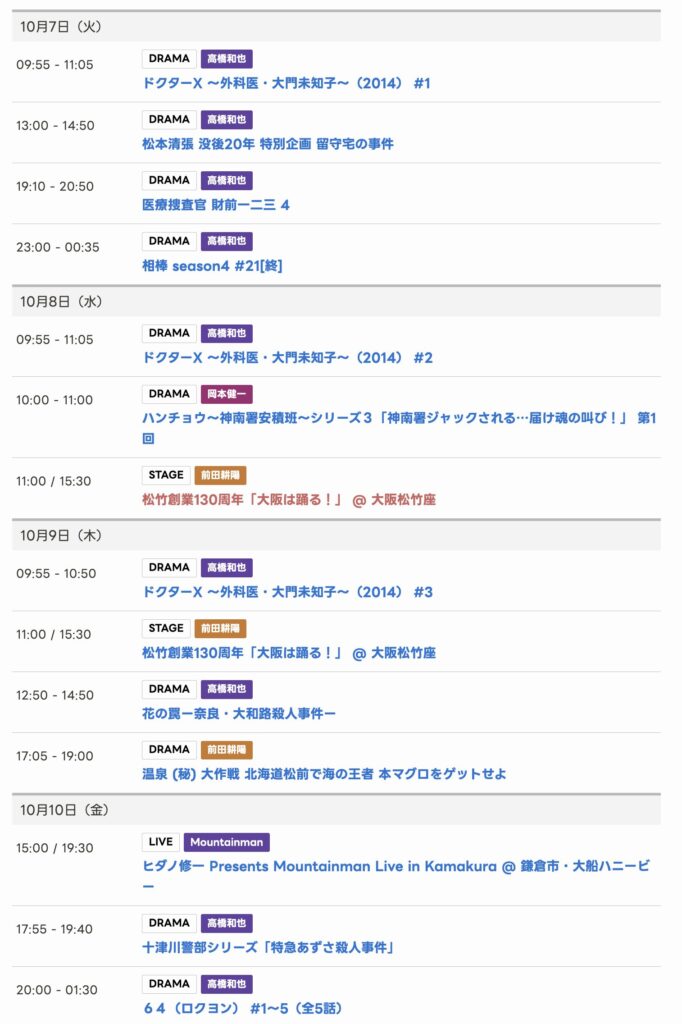Open 温泉 (秘) 大作戦 program link
The image size is (682, 1024).
[x=324, y=774]
